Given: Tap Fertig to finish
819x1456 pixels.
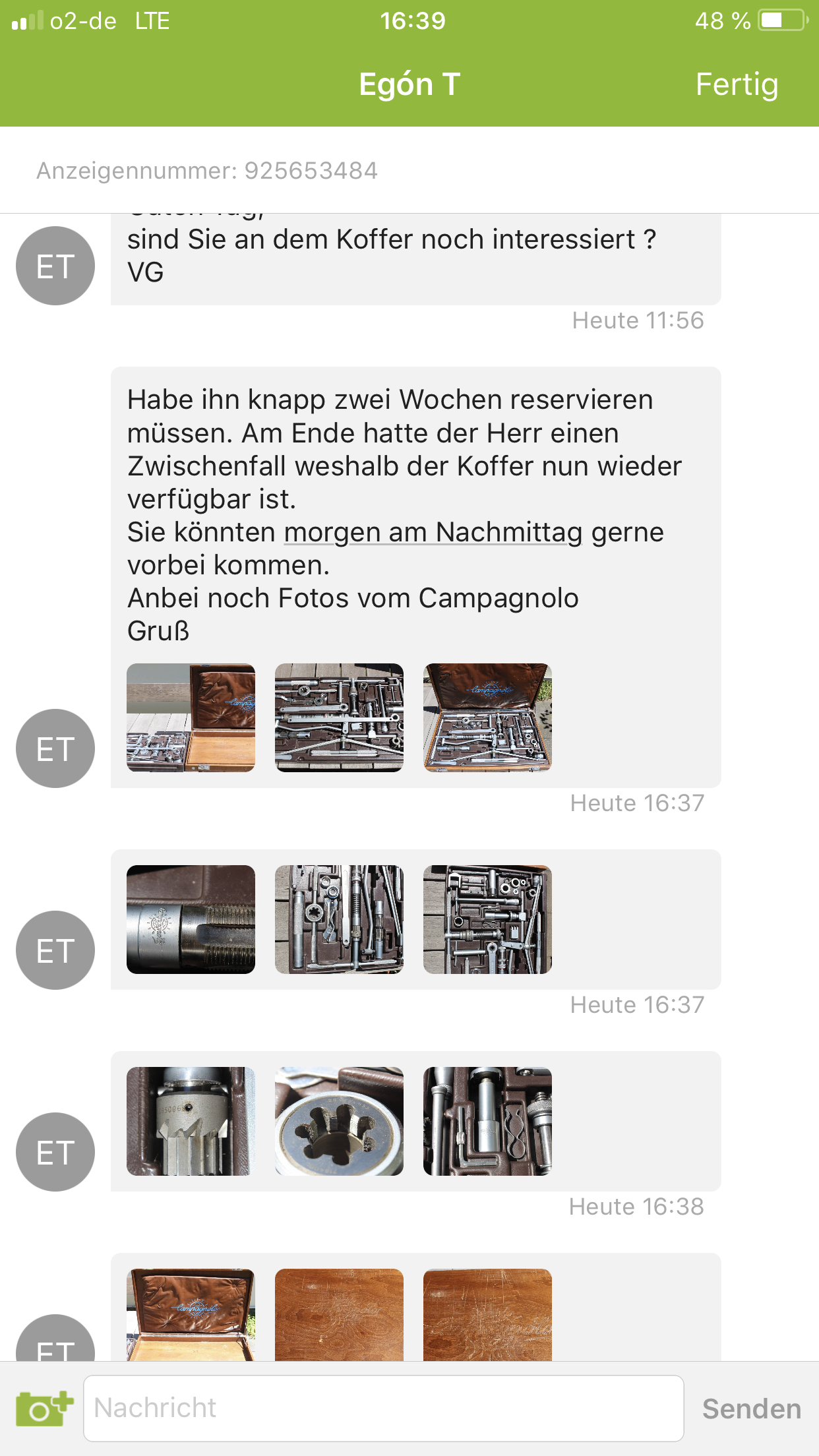Looking at the screenshot, I should (x=737, y=84).
